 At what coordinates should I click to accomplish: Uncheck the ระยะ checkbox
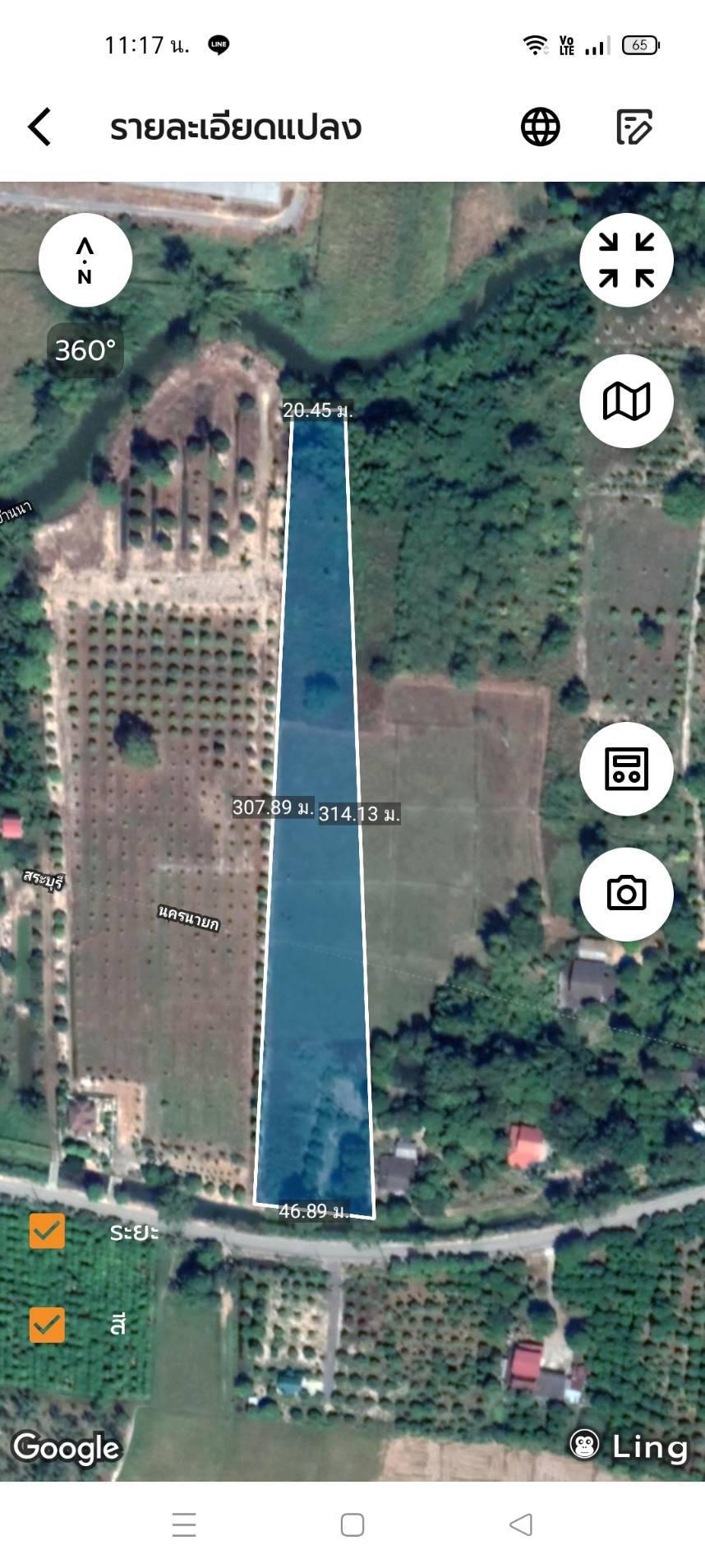pos(47,1231)
